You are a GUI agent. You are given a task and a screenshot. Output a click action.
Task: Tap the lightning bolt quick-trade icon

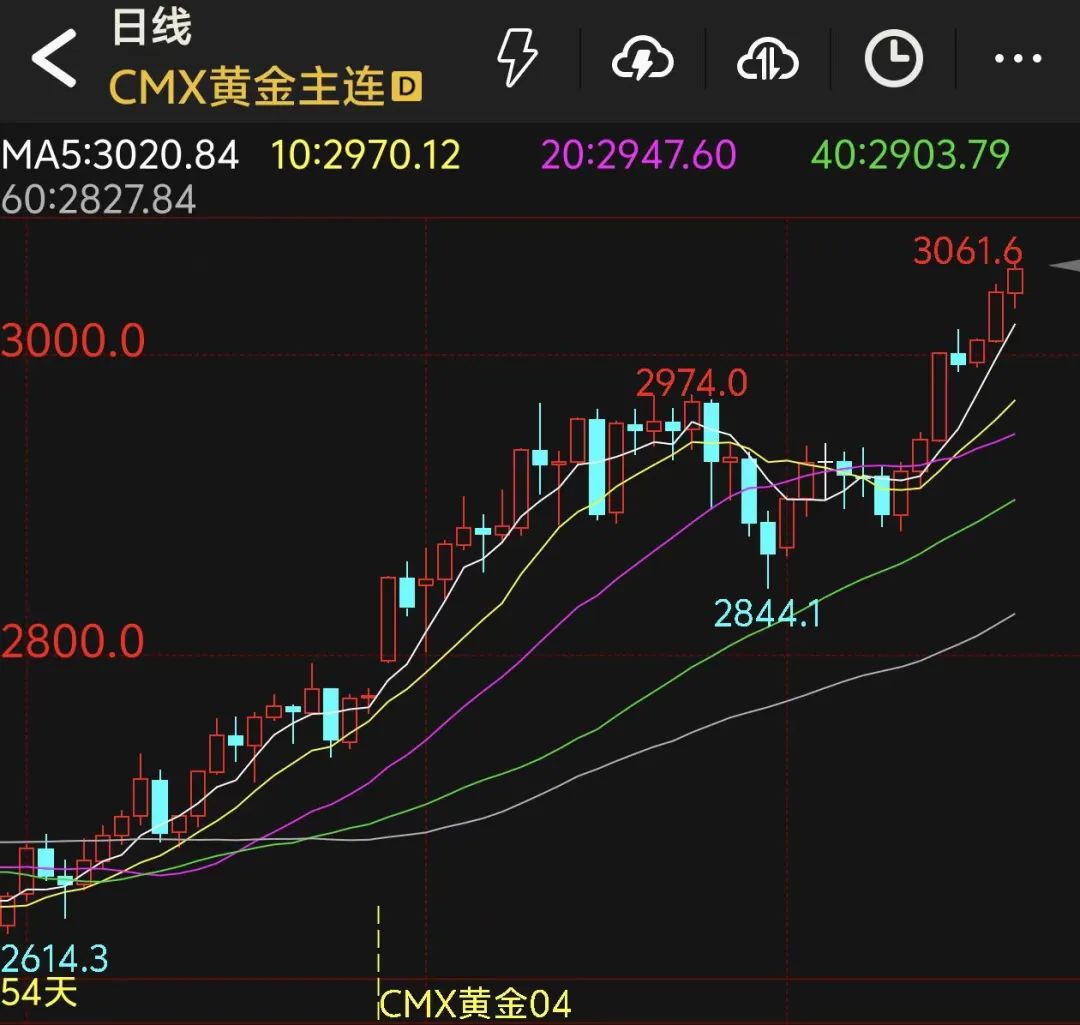click(517, 58)
